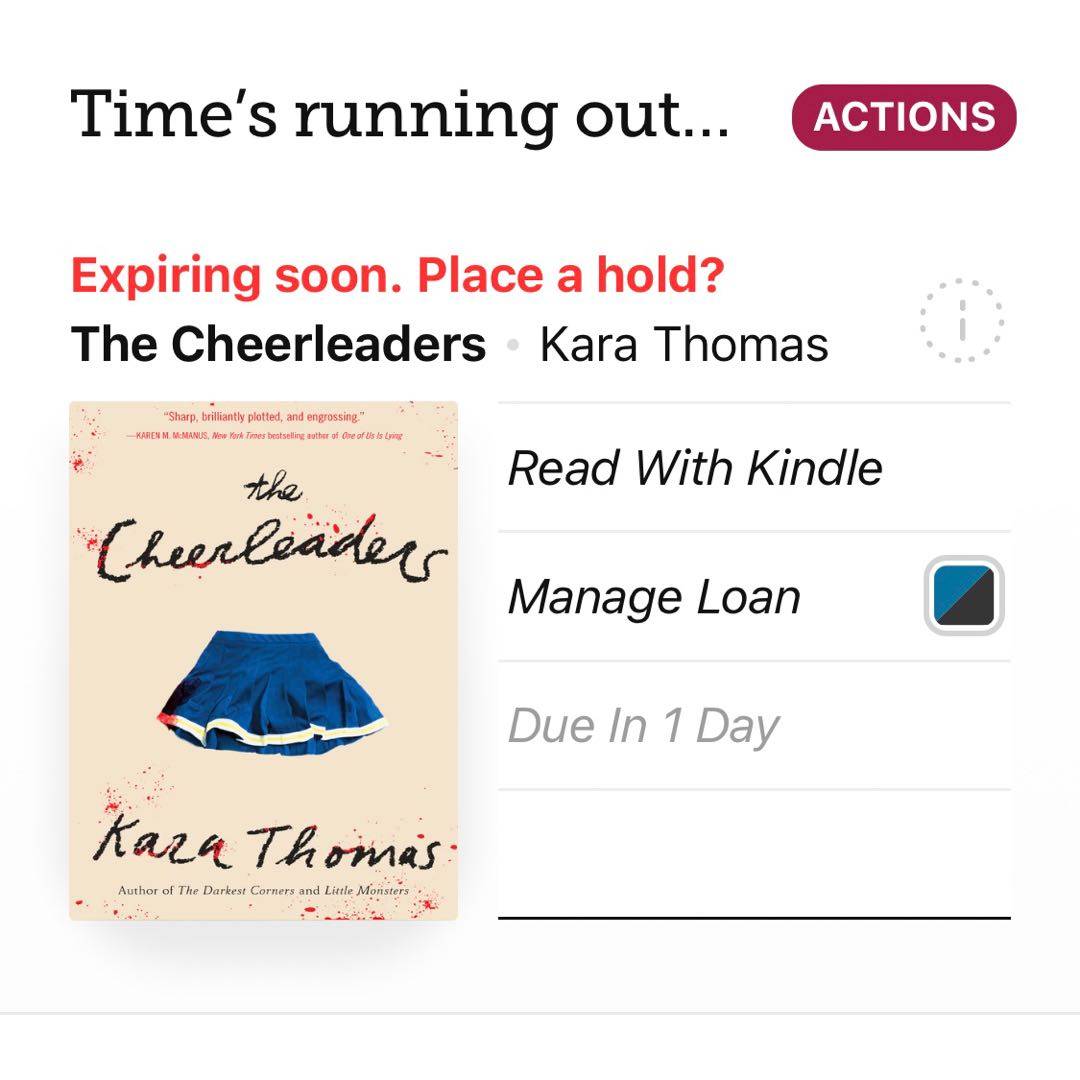1080x1080 pixels.
Task: Open The Cheerleaders book cover
Action: pyautogui.click(x=263, y=660)
